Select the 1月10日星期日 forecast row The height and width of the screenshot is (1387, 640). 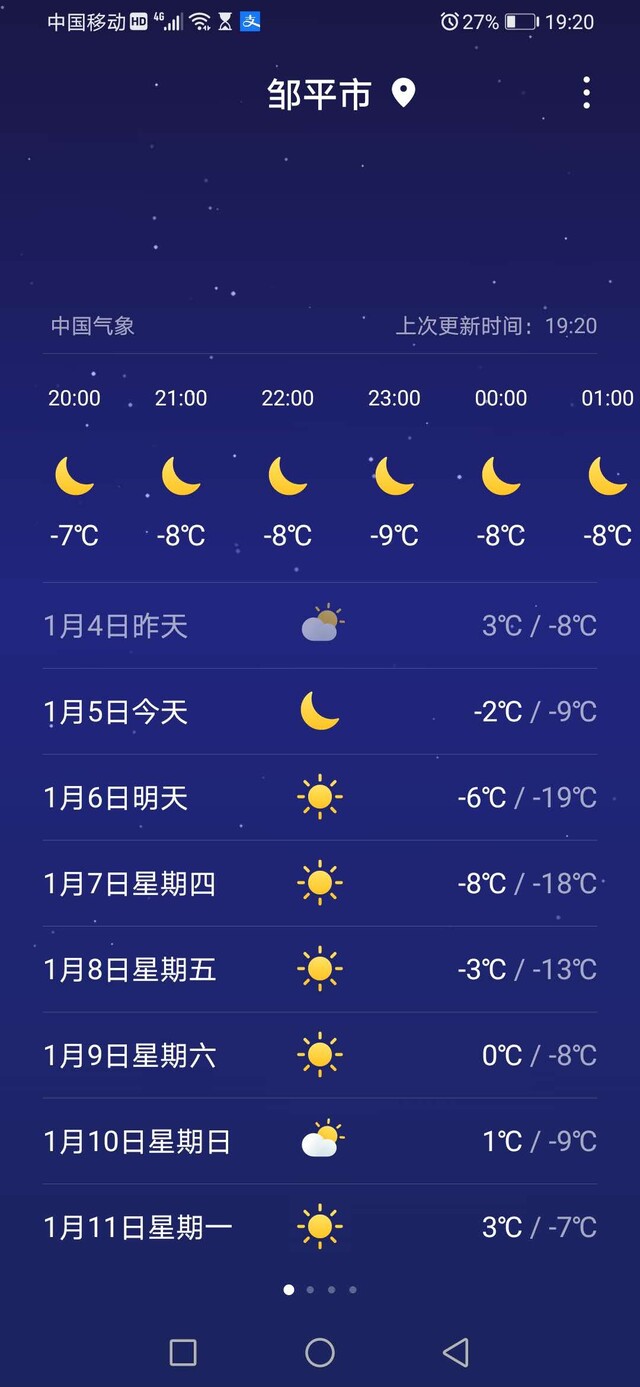pyautogui.click(x=320, y=1142)
